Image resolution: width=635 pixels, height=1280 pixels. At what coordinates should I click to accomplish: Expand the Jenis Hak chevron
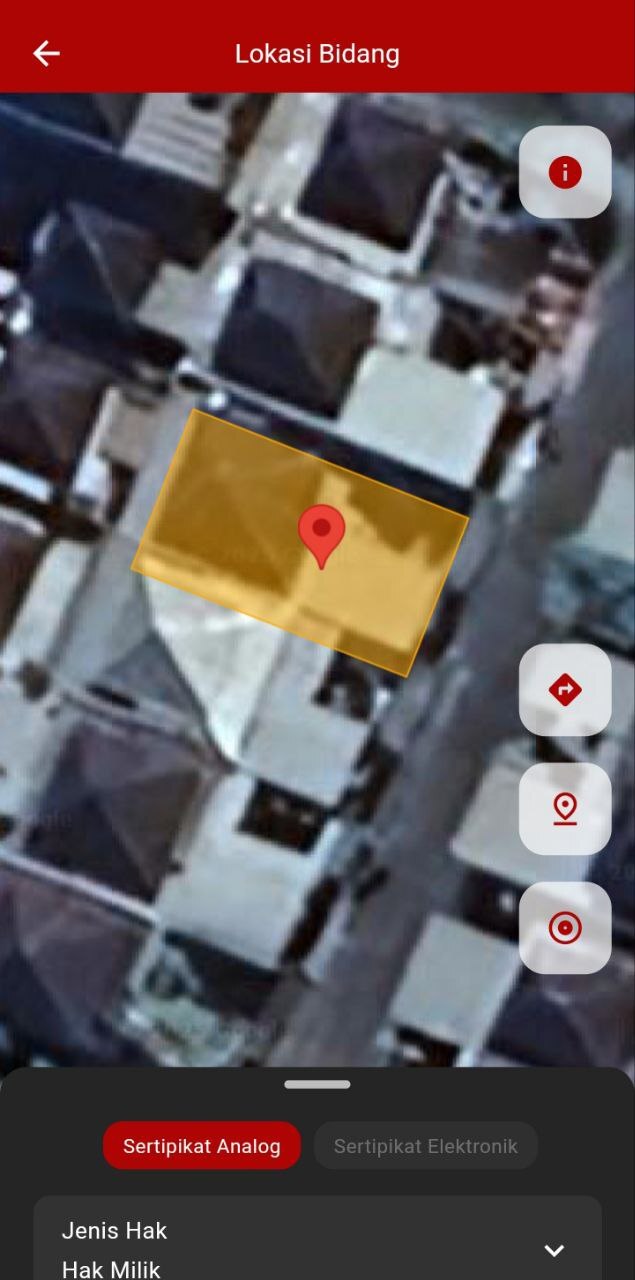click(554, 1250)
